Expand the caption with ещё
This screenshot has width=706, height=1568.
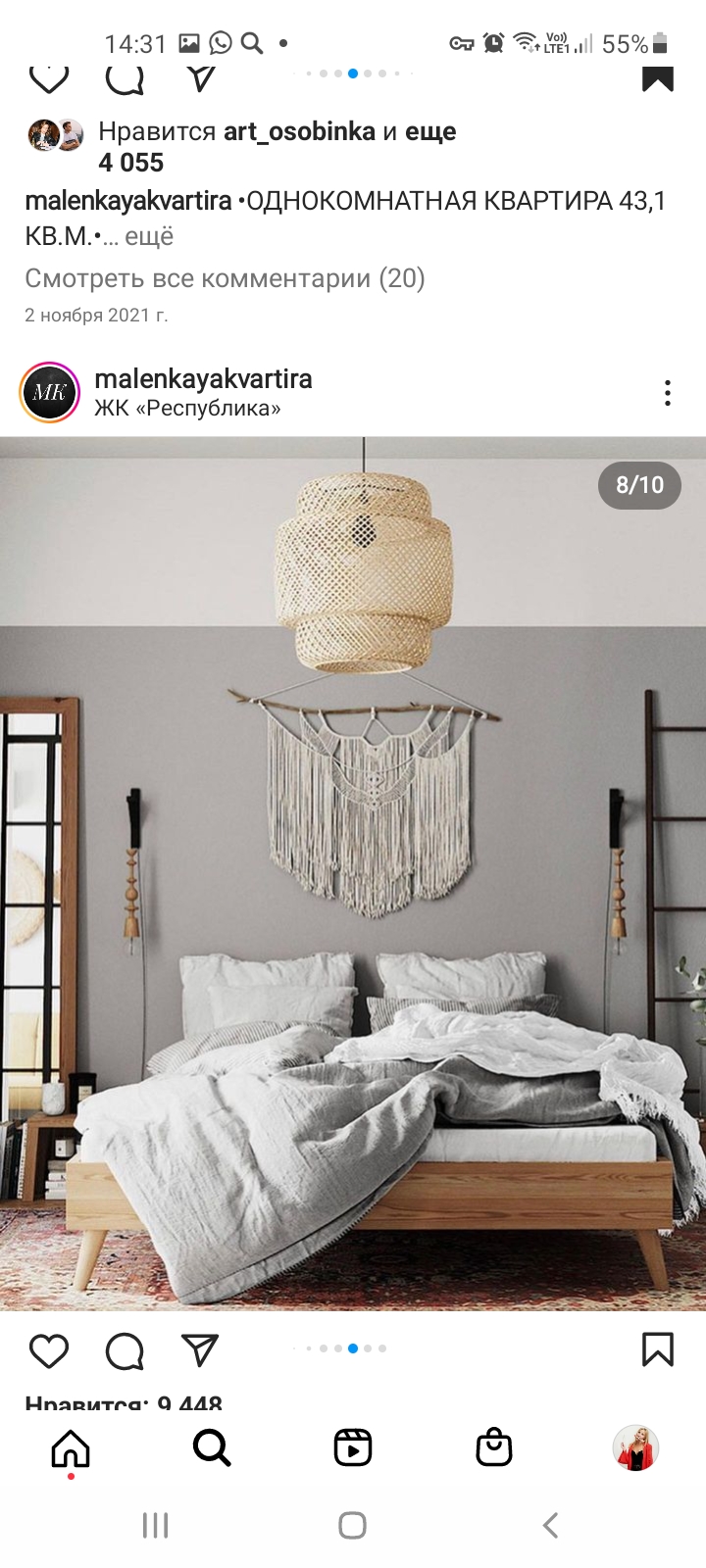148,236
